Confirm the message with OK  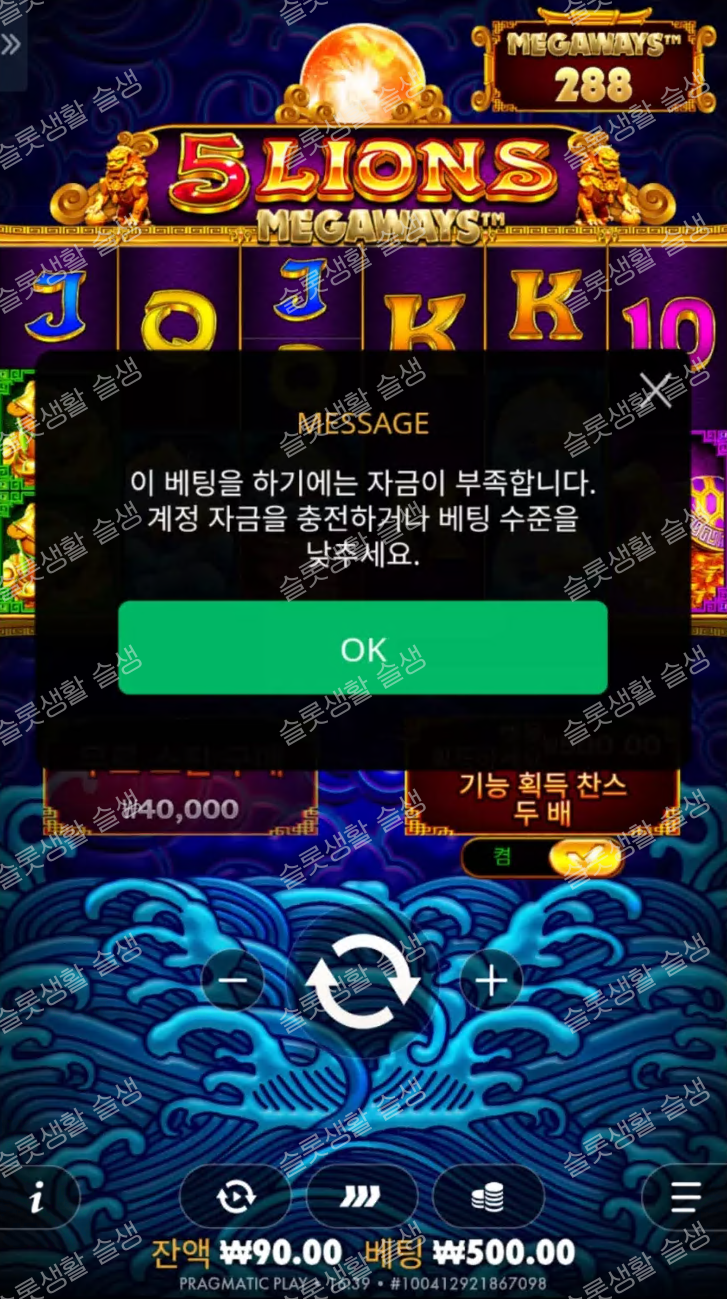(x=362, y=648)
